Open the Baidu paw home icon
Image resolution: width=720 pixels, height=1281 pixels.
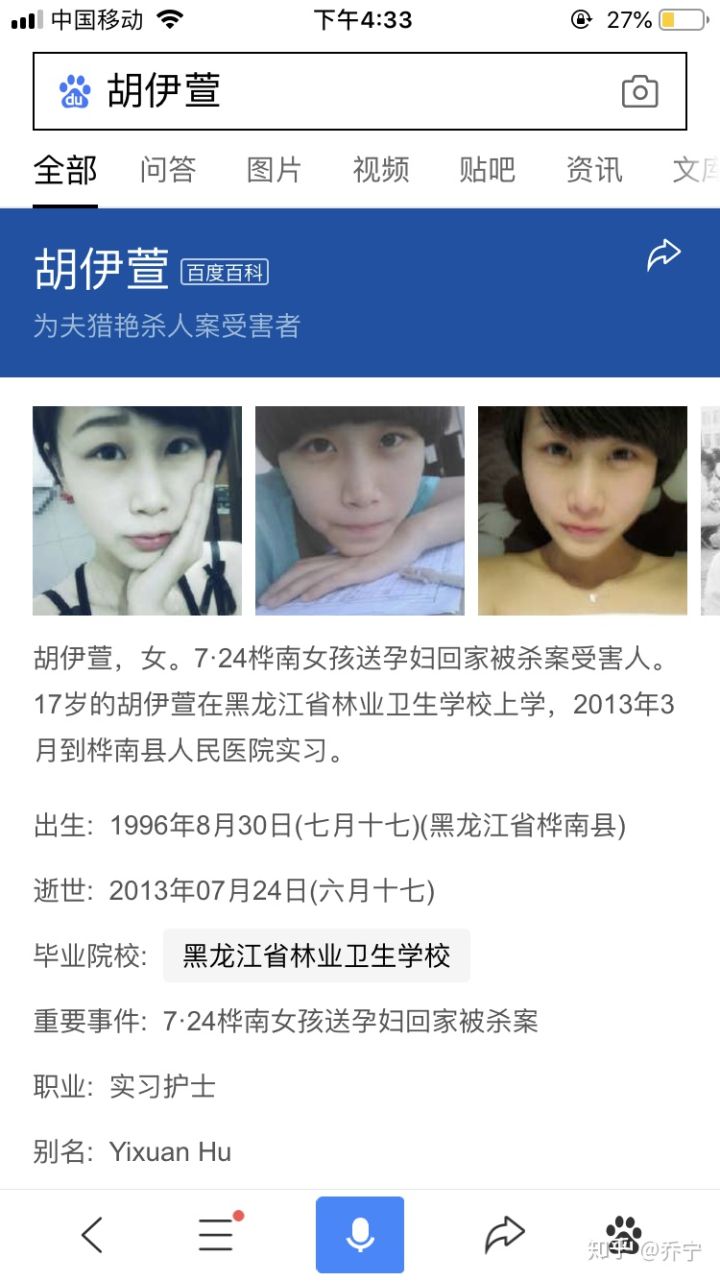pos(625,1235)
